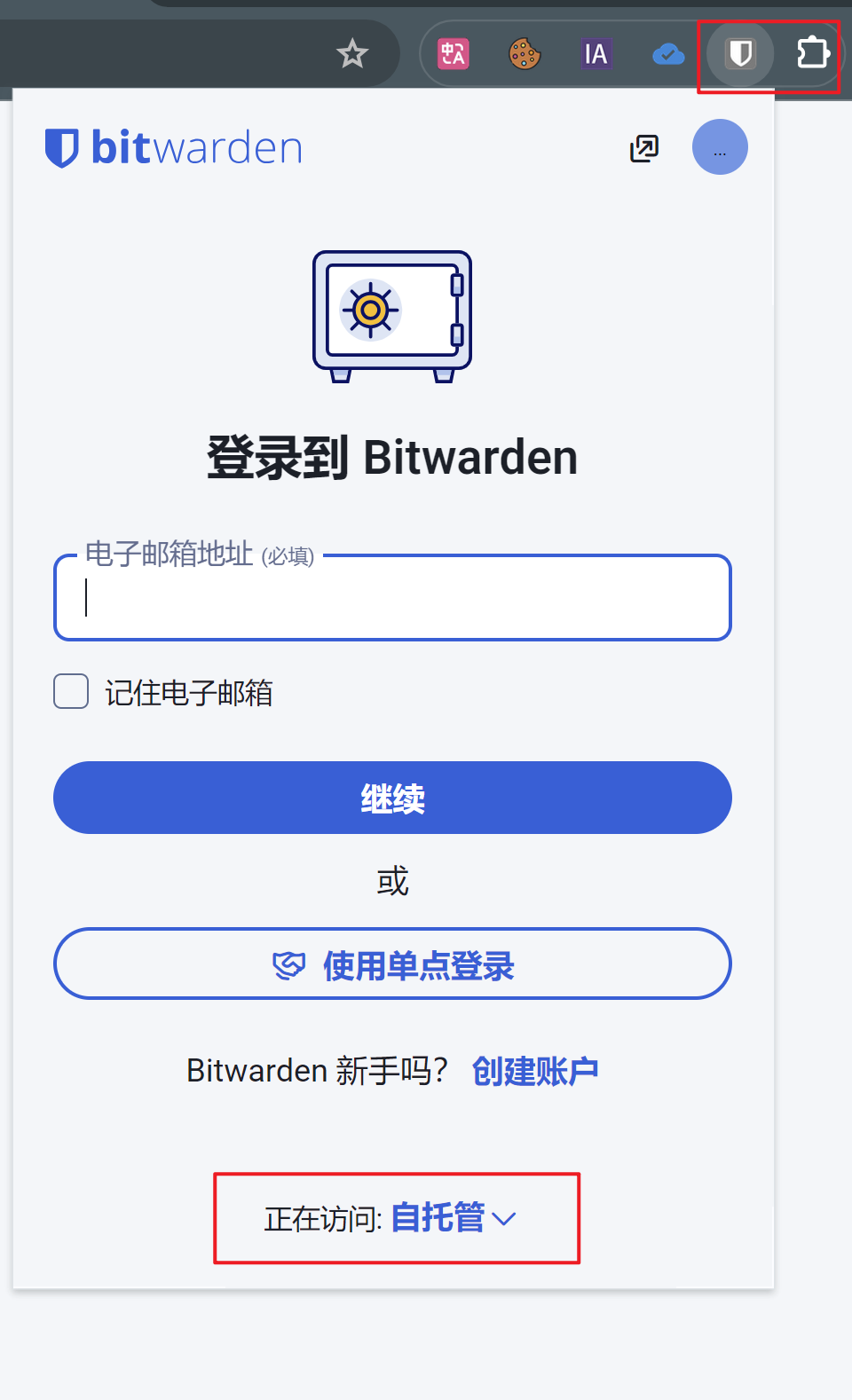Open the 创建账户 link
Image resolution: width=852 pixels, height=1400 pixels.
coord(535,1071)
